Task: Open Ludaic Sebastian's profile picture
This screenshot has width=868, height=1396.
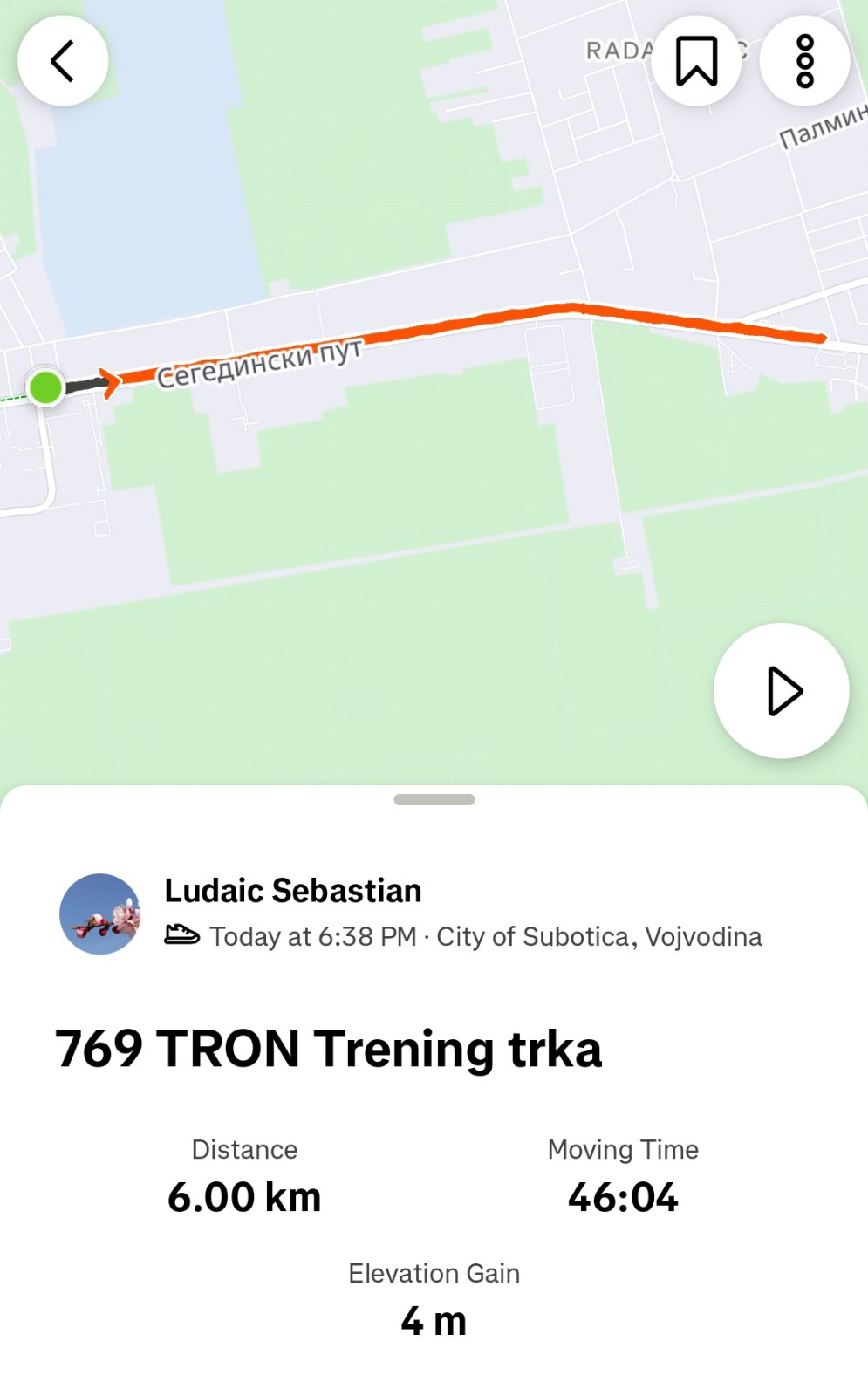Action: 100,914
